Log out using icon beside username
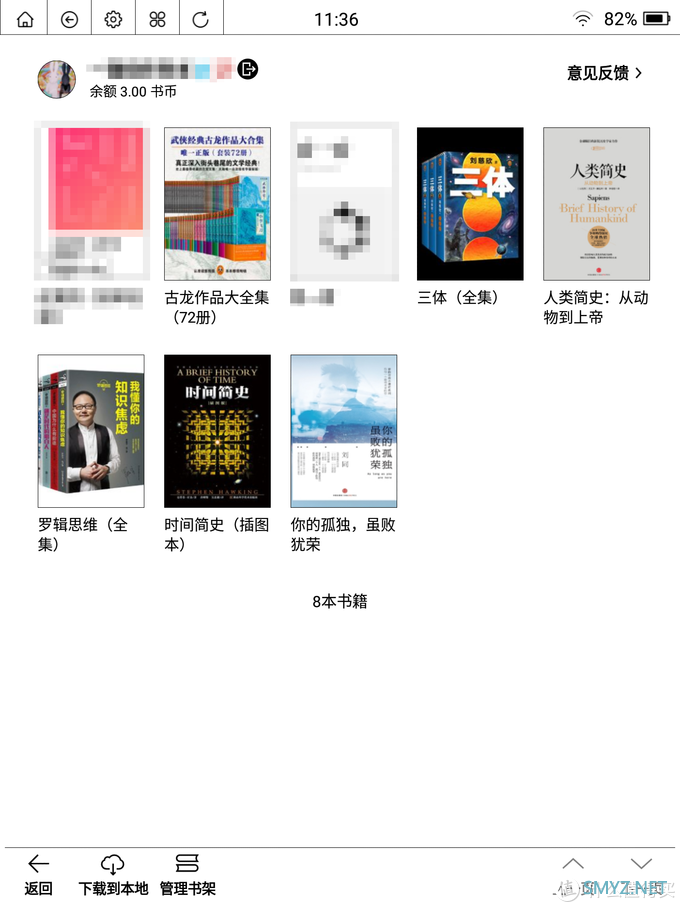This screenshot has width=680, height=907. click(x=248, y=69)
